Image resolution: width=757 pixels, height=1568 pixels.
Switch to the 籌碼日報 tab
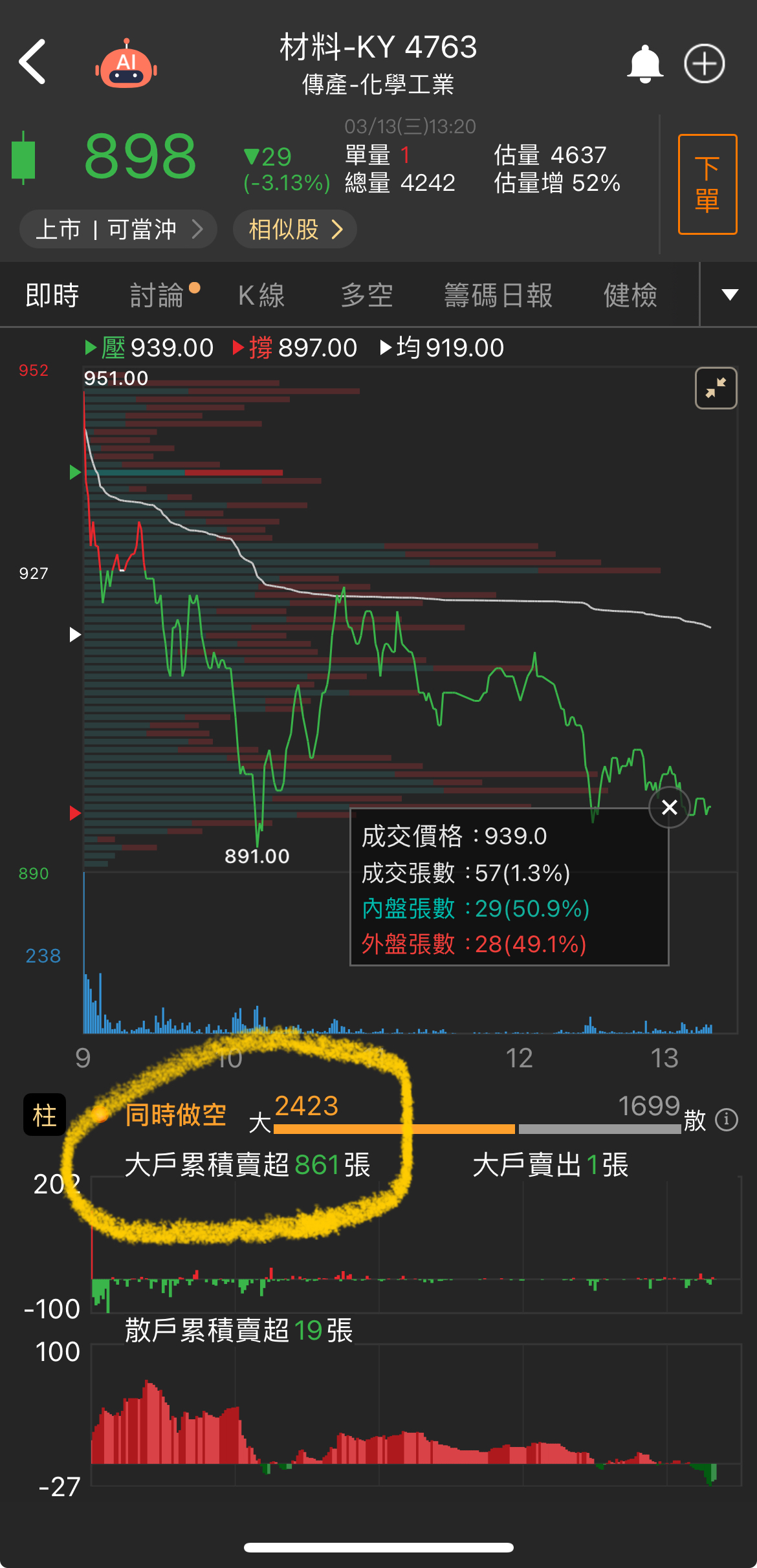pos(498,295)
